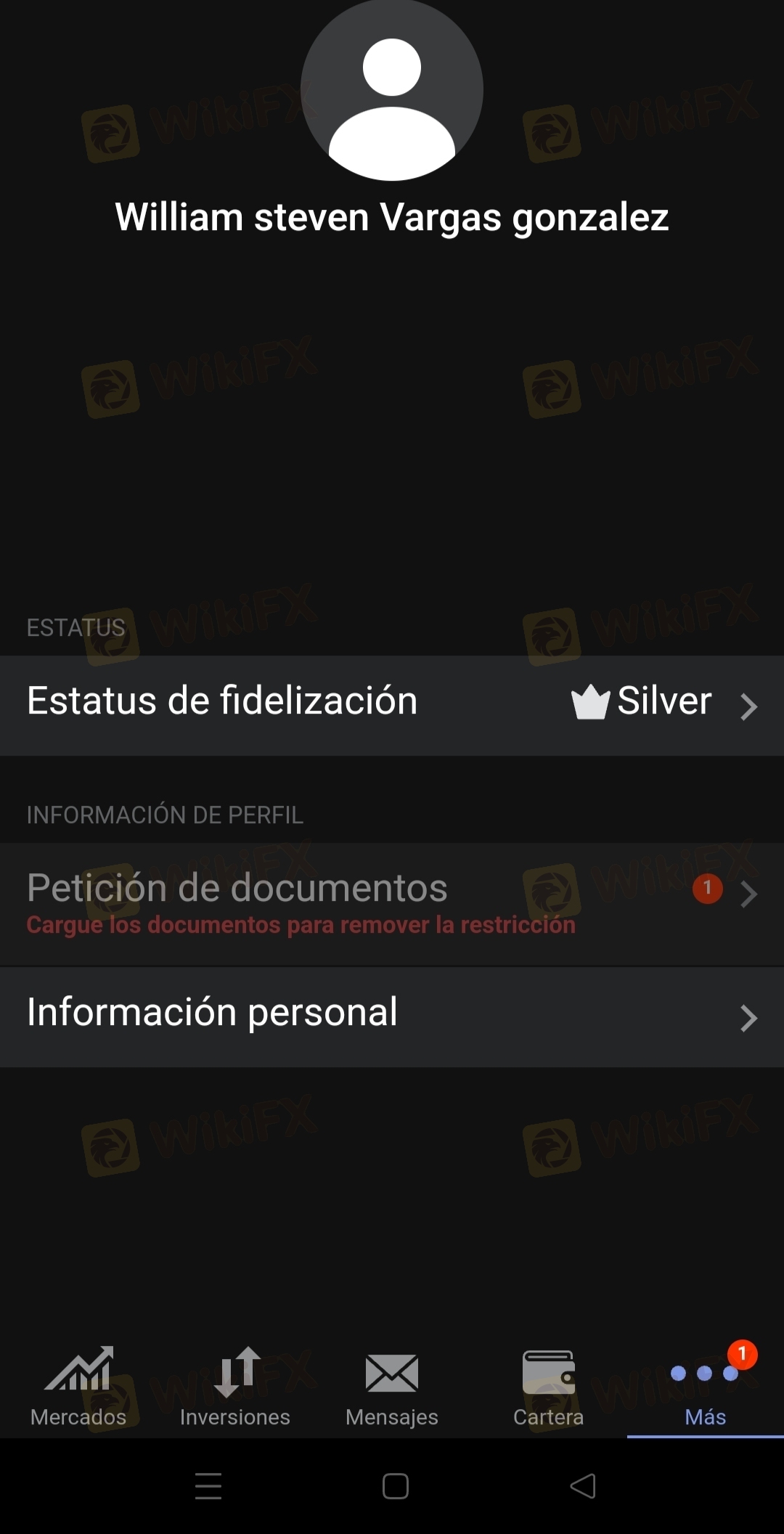Go to the Cartera tab

pos(549,1387)
